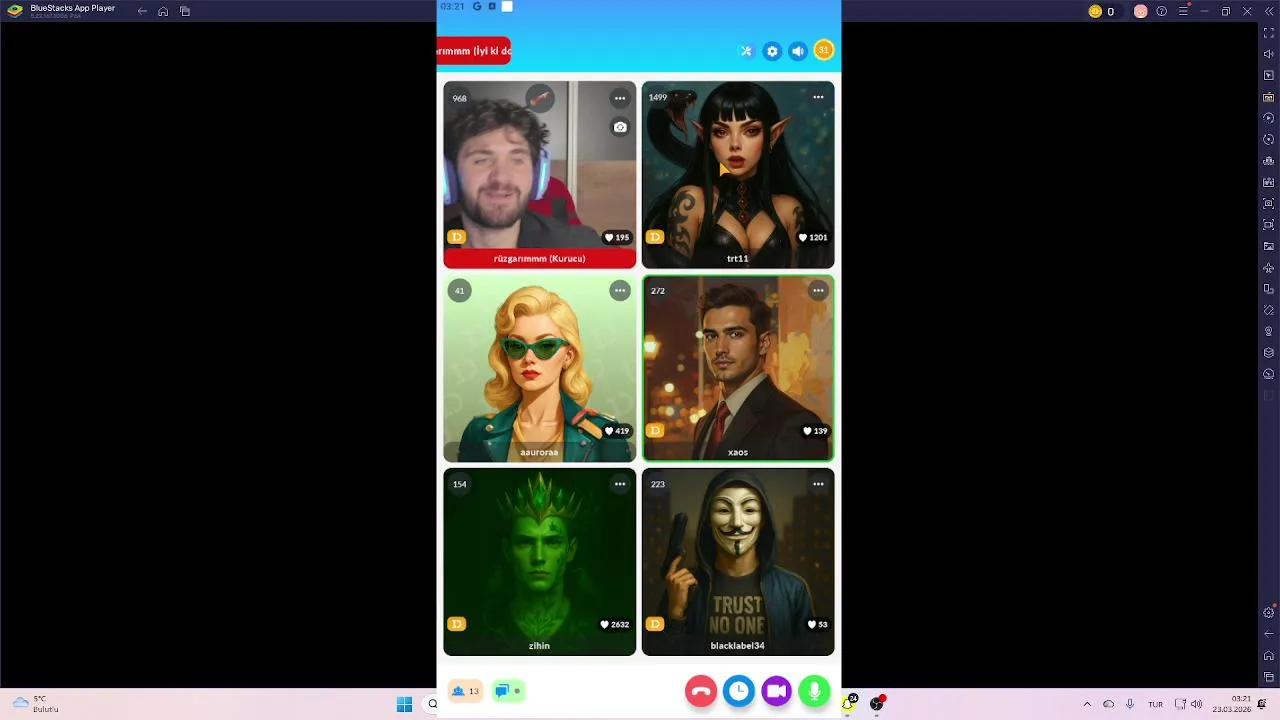The width and height of the screenshot is (1280, 720).
Task: Hang up and leave the room
Action: [x=701, y=691]
